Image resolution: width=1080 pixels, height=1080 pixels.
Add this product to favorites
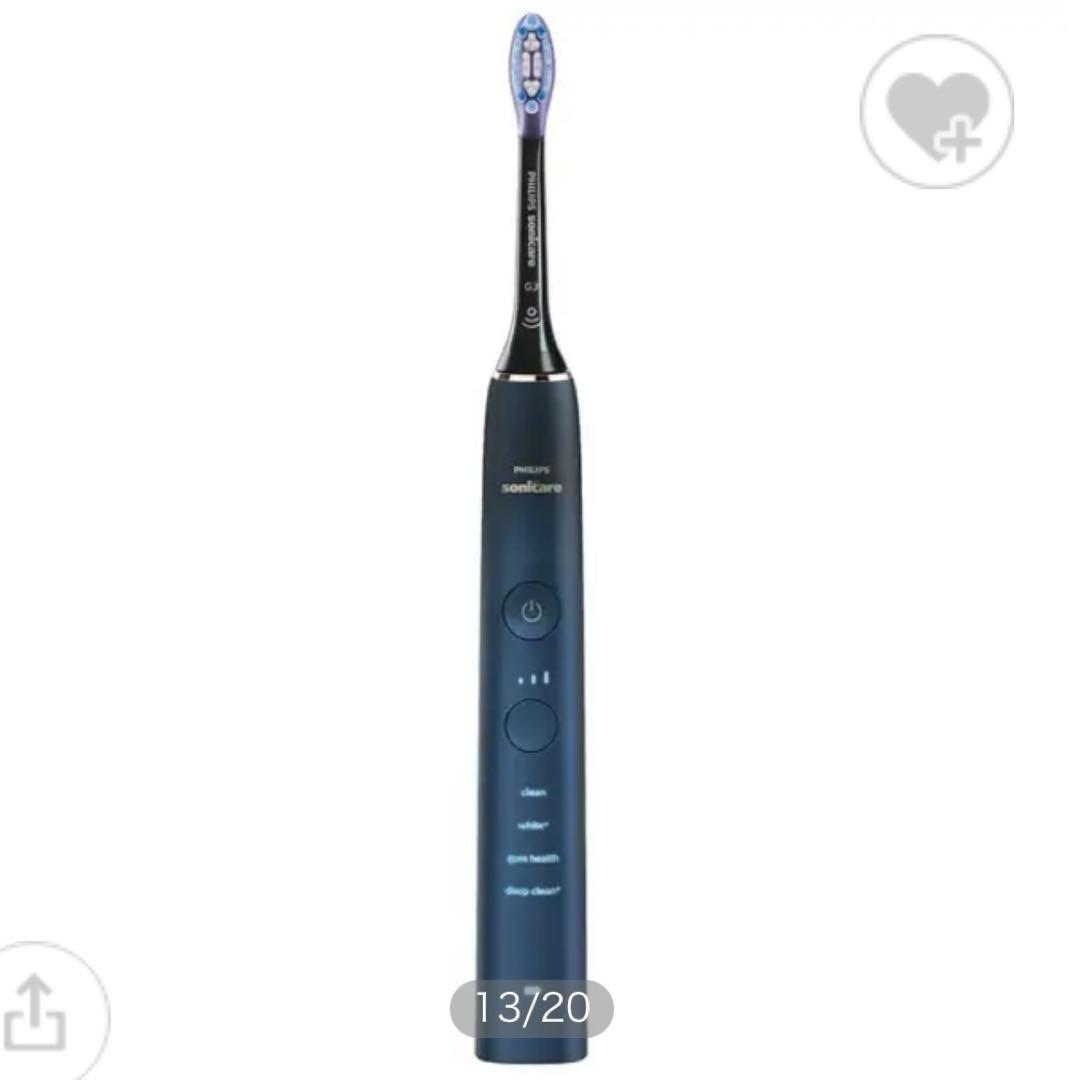pyautogui.click(x=936, y=112)
